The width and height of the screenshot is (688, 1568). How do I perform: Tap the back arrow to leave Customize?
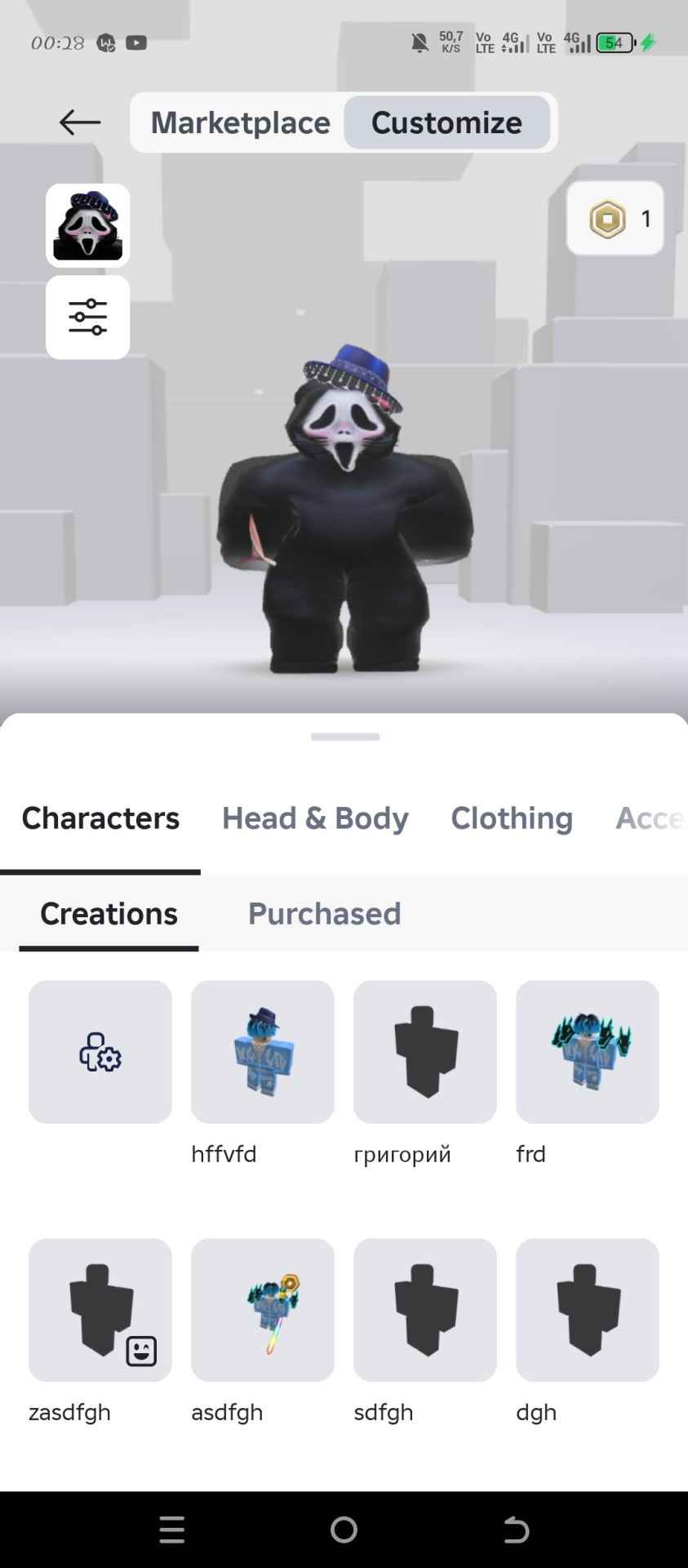79,122
